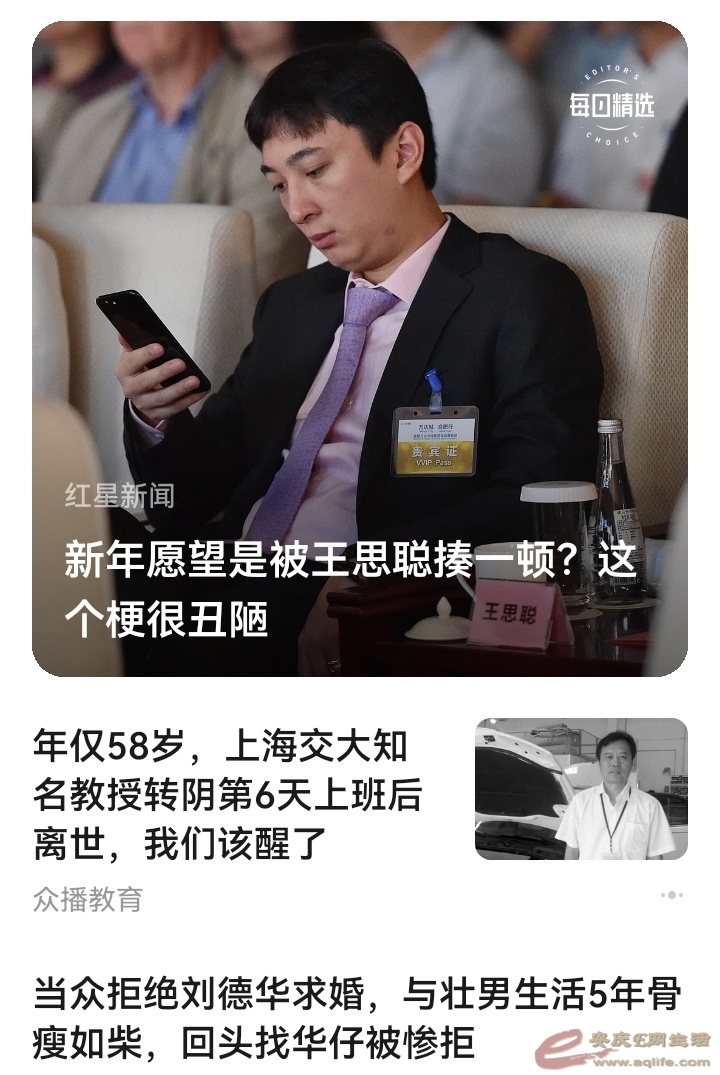Open the featured 王思聪 article card
Viewport: 720px width, 1075px height.
pyautogui.click(x=359, y=350)
